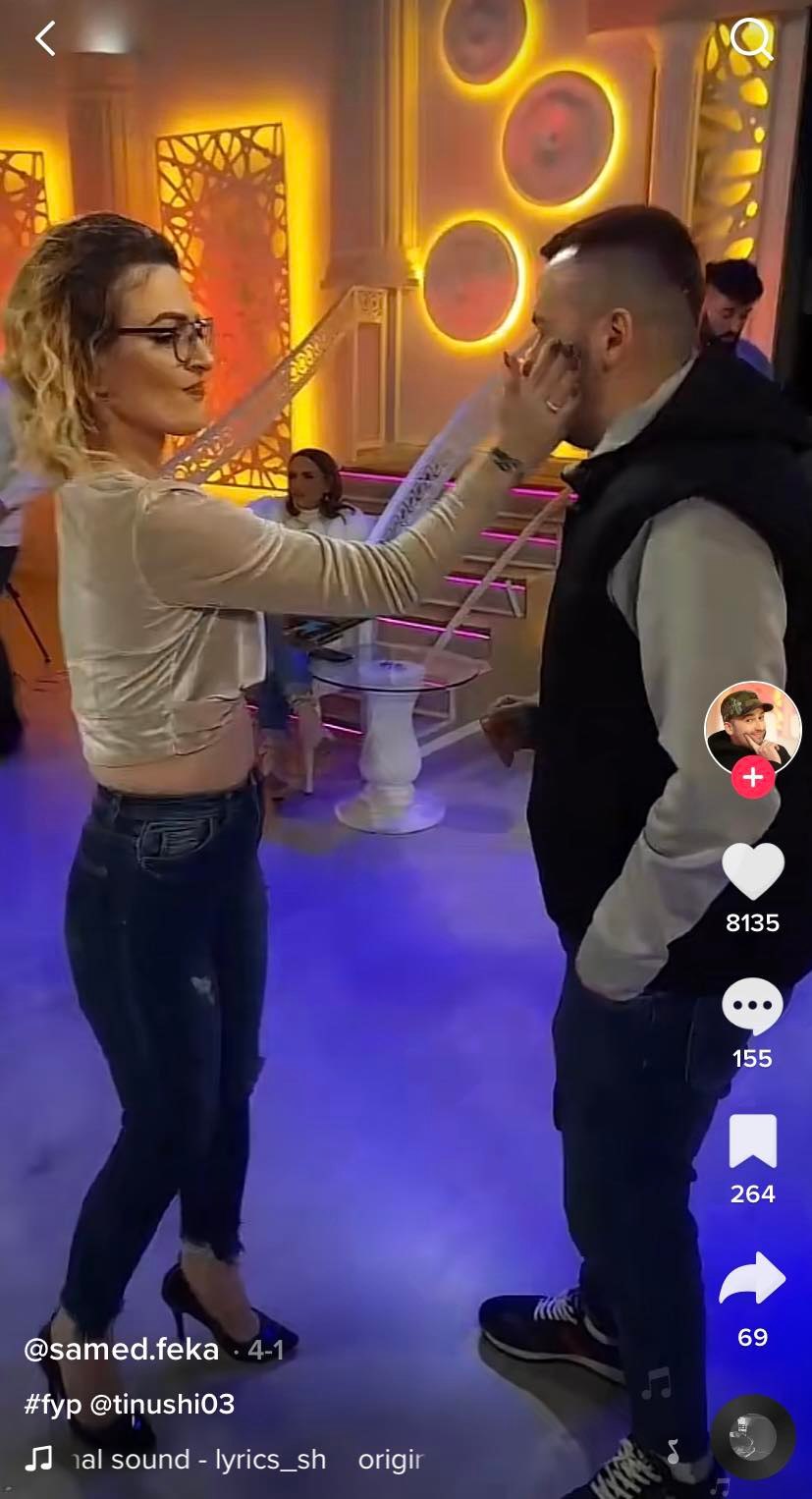The height and width of the screenshot is (1499, 812).
Task: Open the comments with 155 replies
Action: pyautogui.click(x=753, y=1007)
